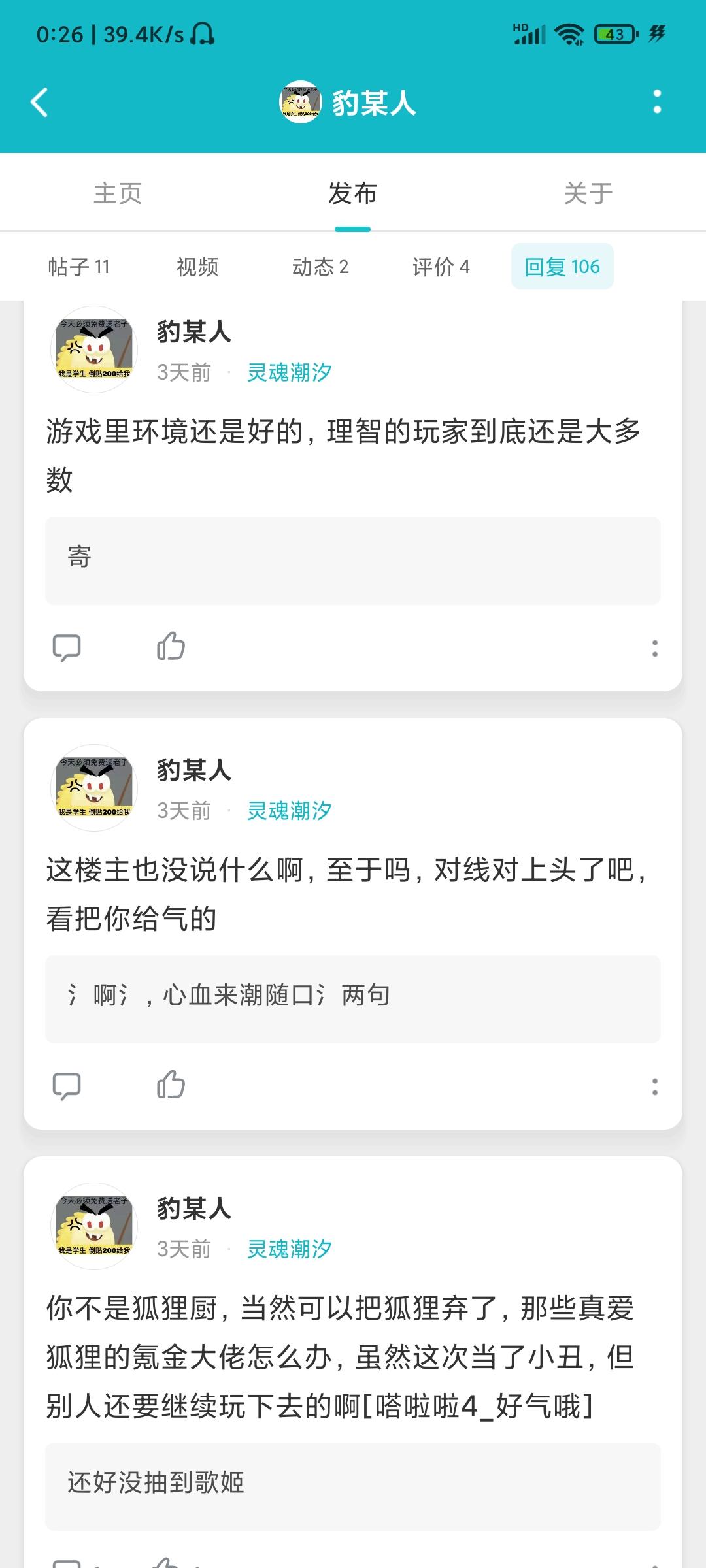
Task: Open more options for the 游戏里环境 reply
Action: pos(654,648)
